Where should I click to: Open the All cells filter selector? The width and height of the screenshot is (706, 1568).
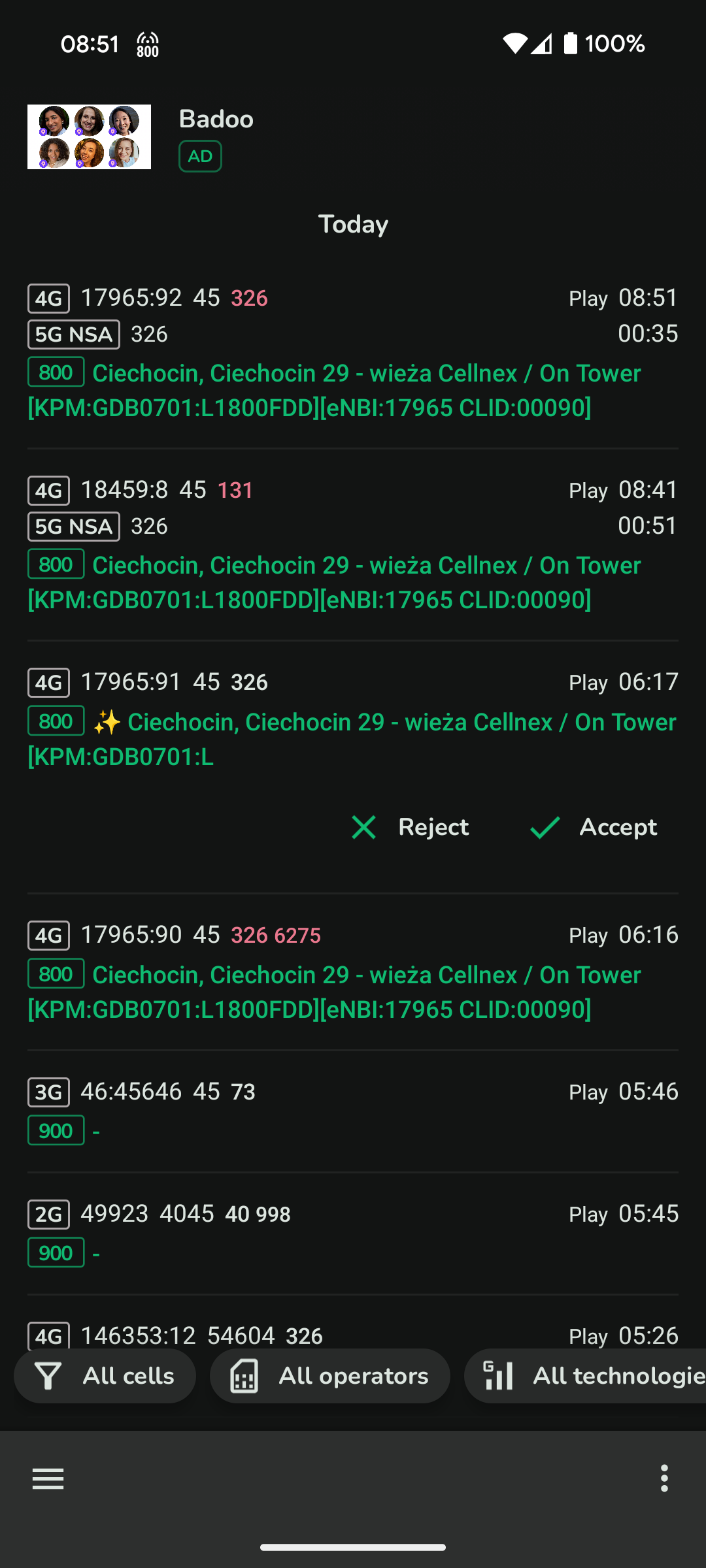point(105,1376)
